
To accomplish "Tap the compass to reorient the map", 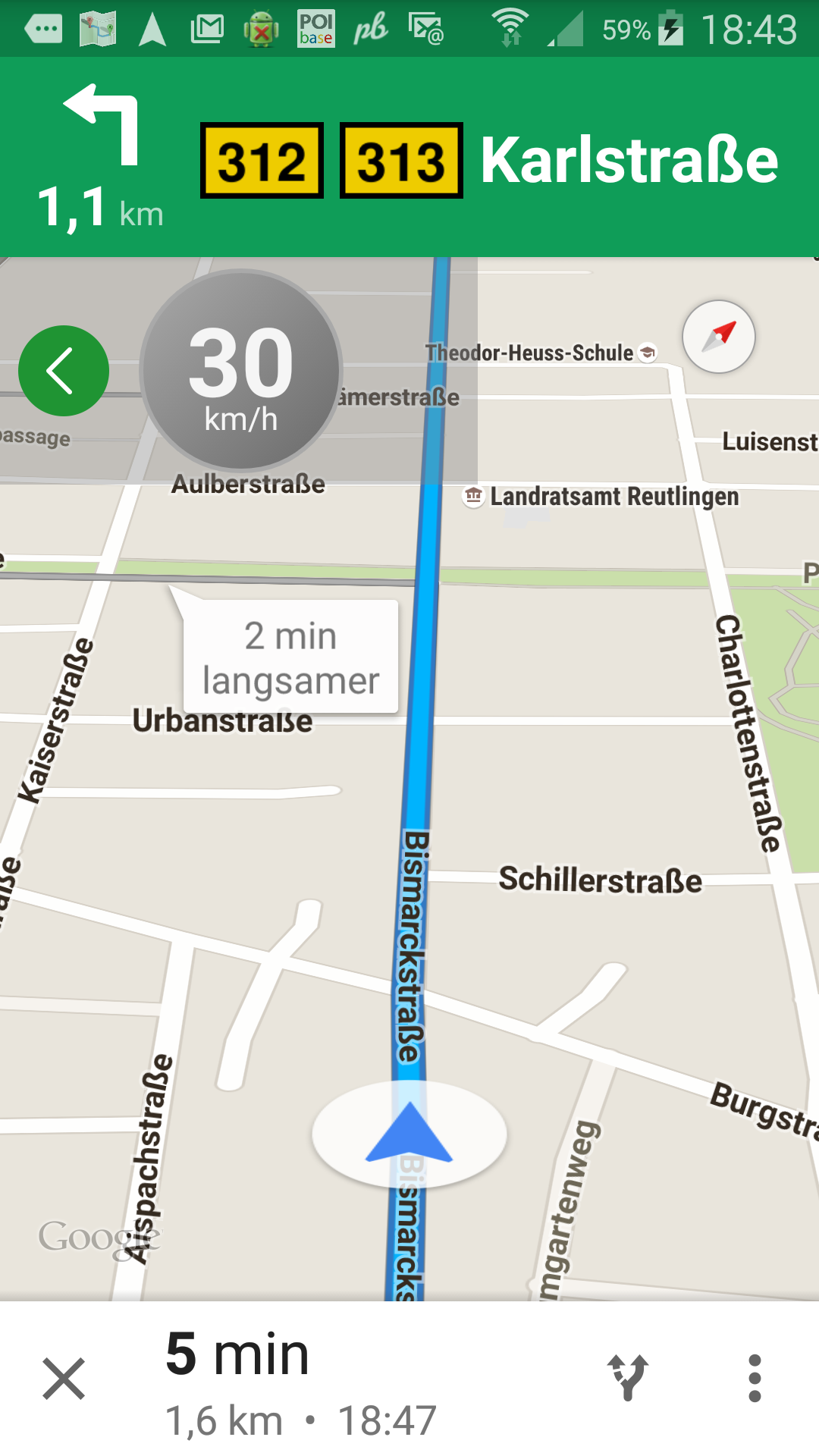I will pos(718,337).
